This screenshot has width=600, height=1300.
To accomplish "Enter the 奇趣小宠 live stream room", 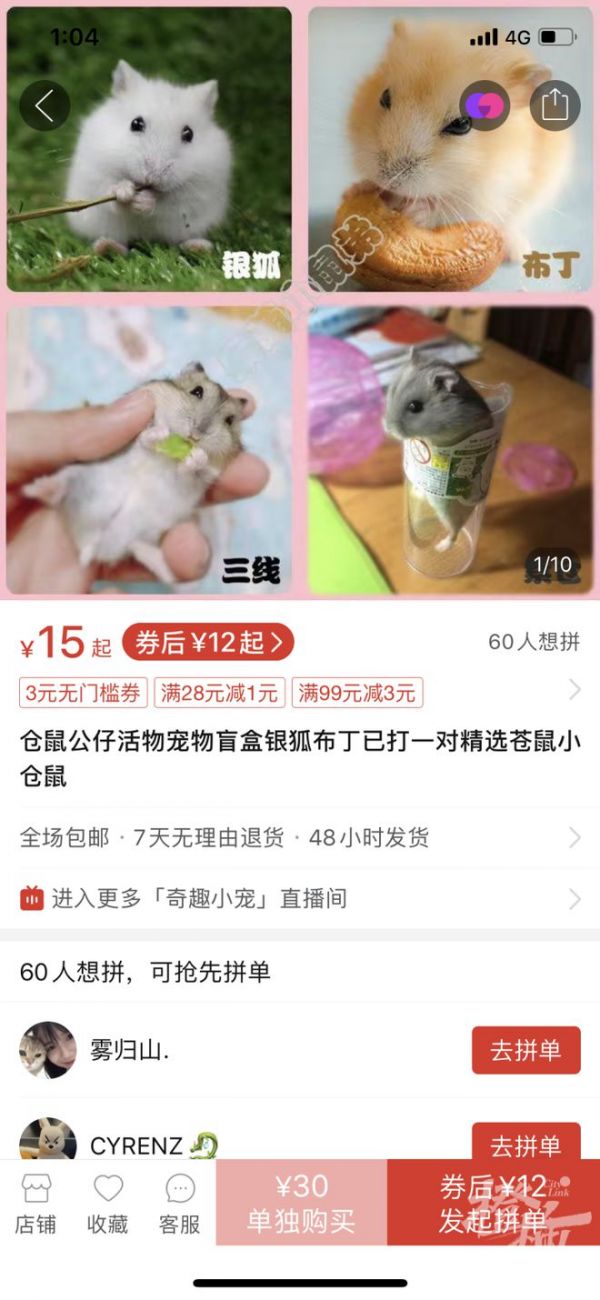I will (x=300, y=898).
